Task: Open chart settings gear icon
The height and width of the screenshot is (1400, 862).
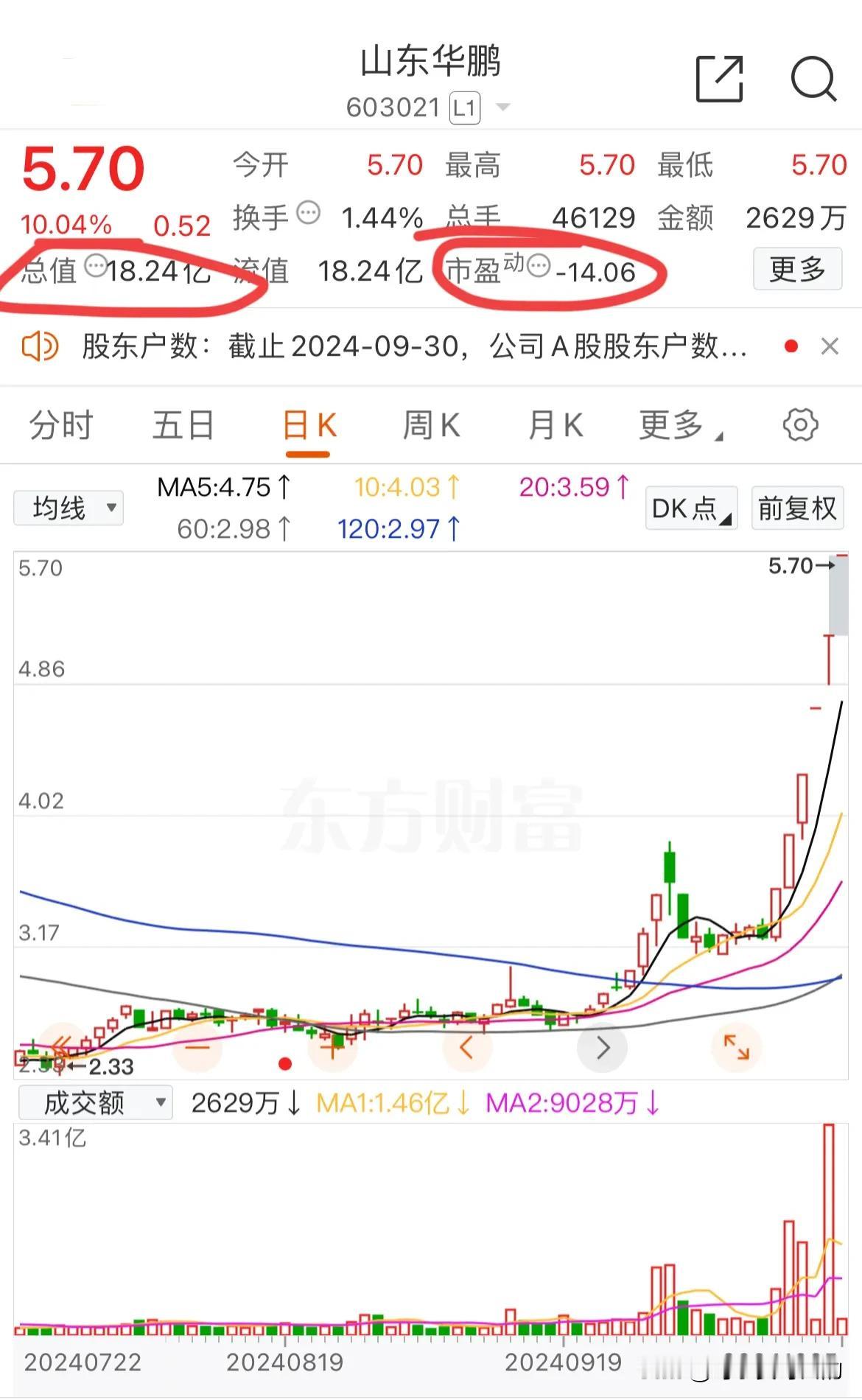Action: click(x=800, y=424)
